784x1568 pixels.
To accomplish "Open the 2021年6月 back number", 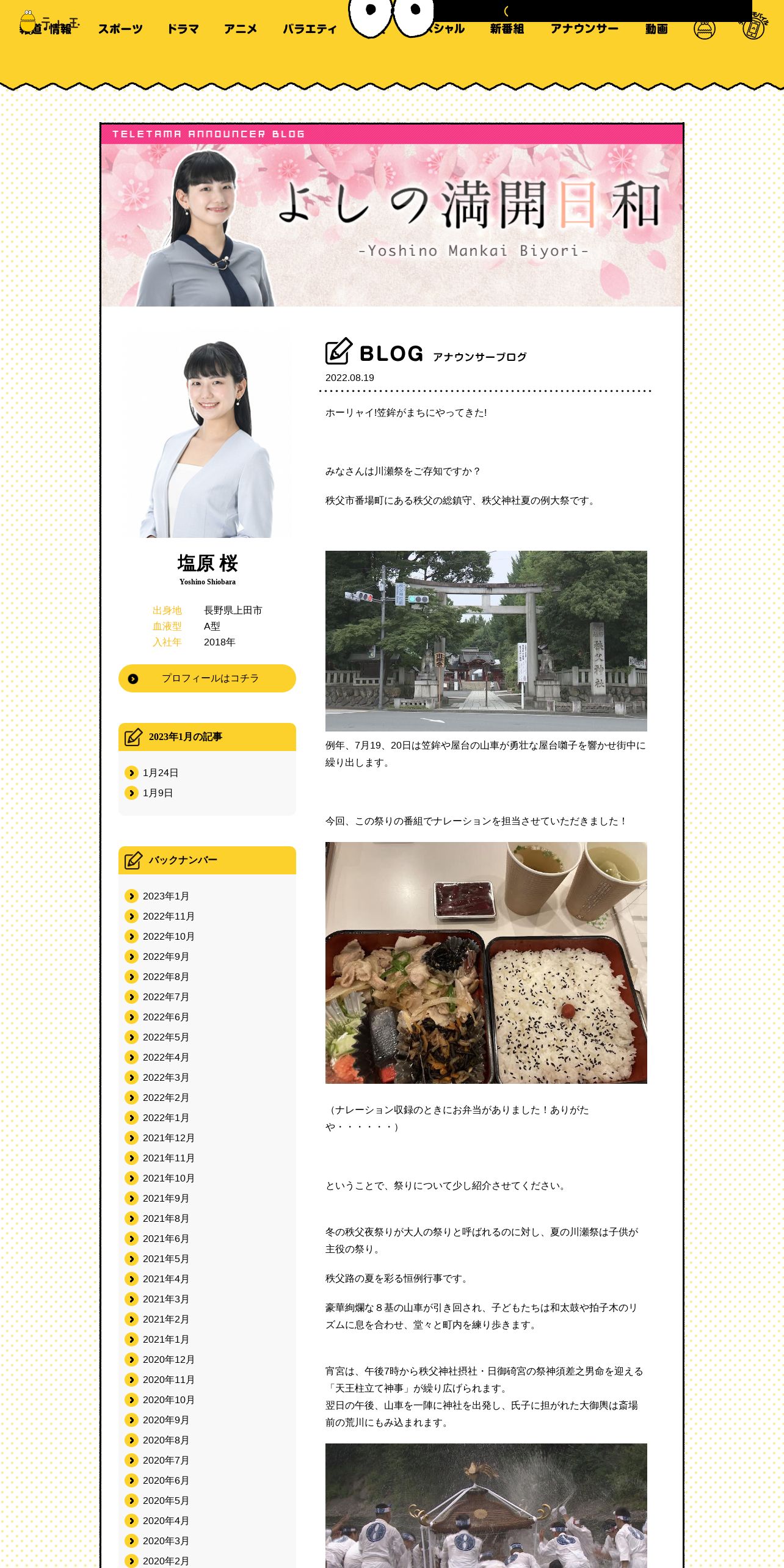I will coord(165,1239).
